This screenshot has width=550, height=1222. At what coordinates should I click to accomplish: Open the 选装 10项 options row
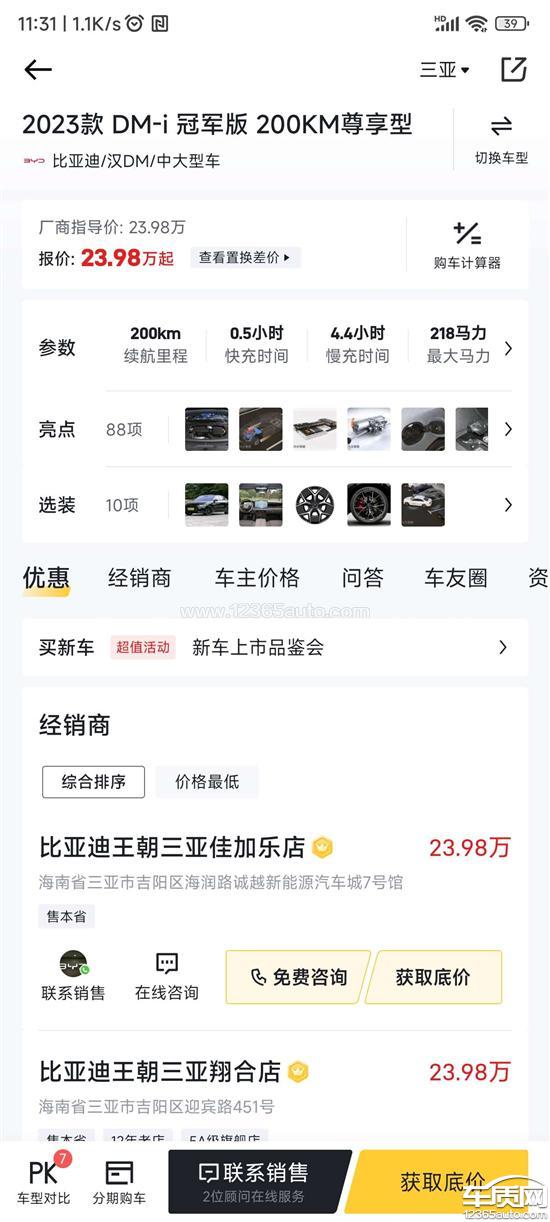point(275,505)
